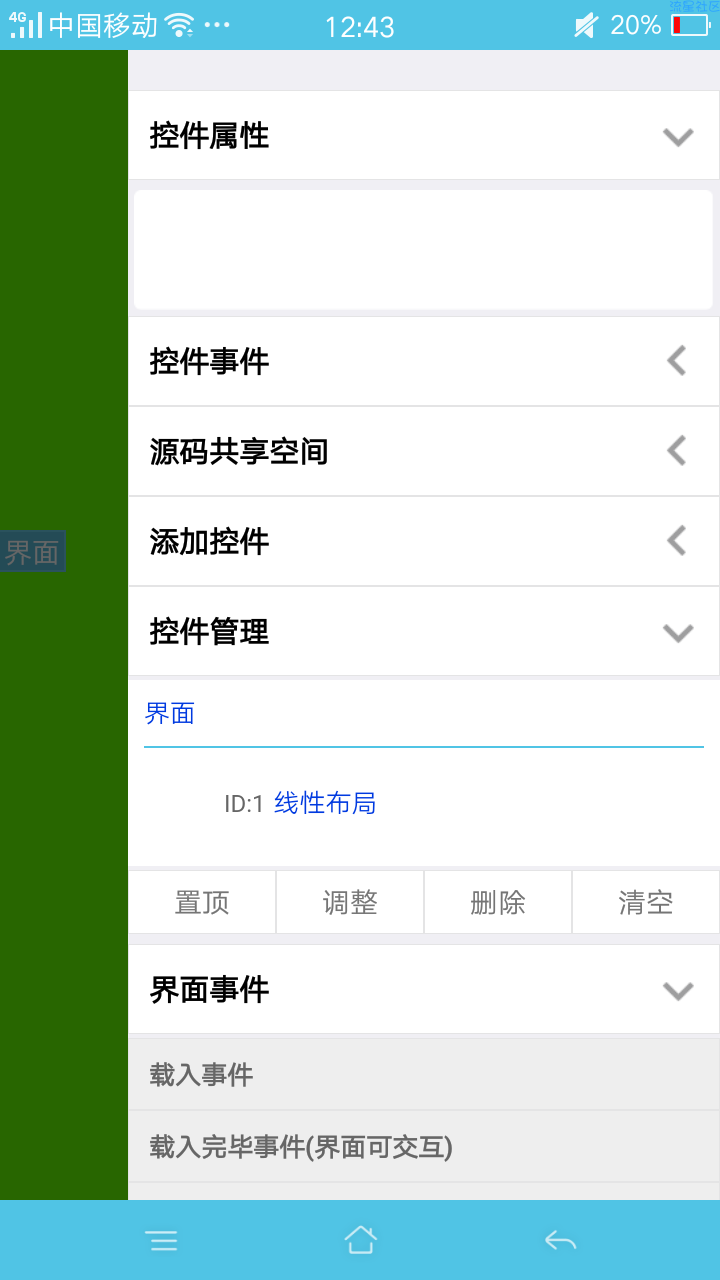This screenshot has height=1280, width=720.
Task: Select the 线性布局 item with ID:1
Action: click(324, 804)
